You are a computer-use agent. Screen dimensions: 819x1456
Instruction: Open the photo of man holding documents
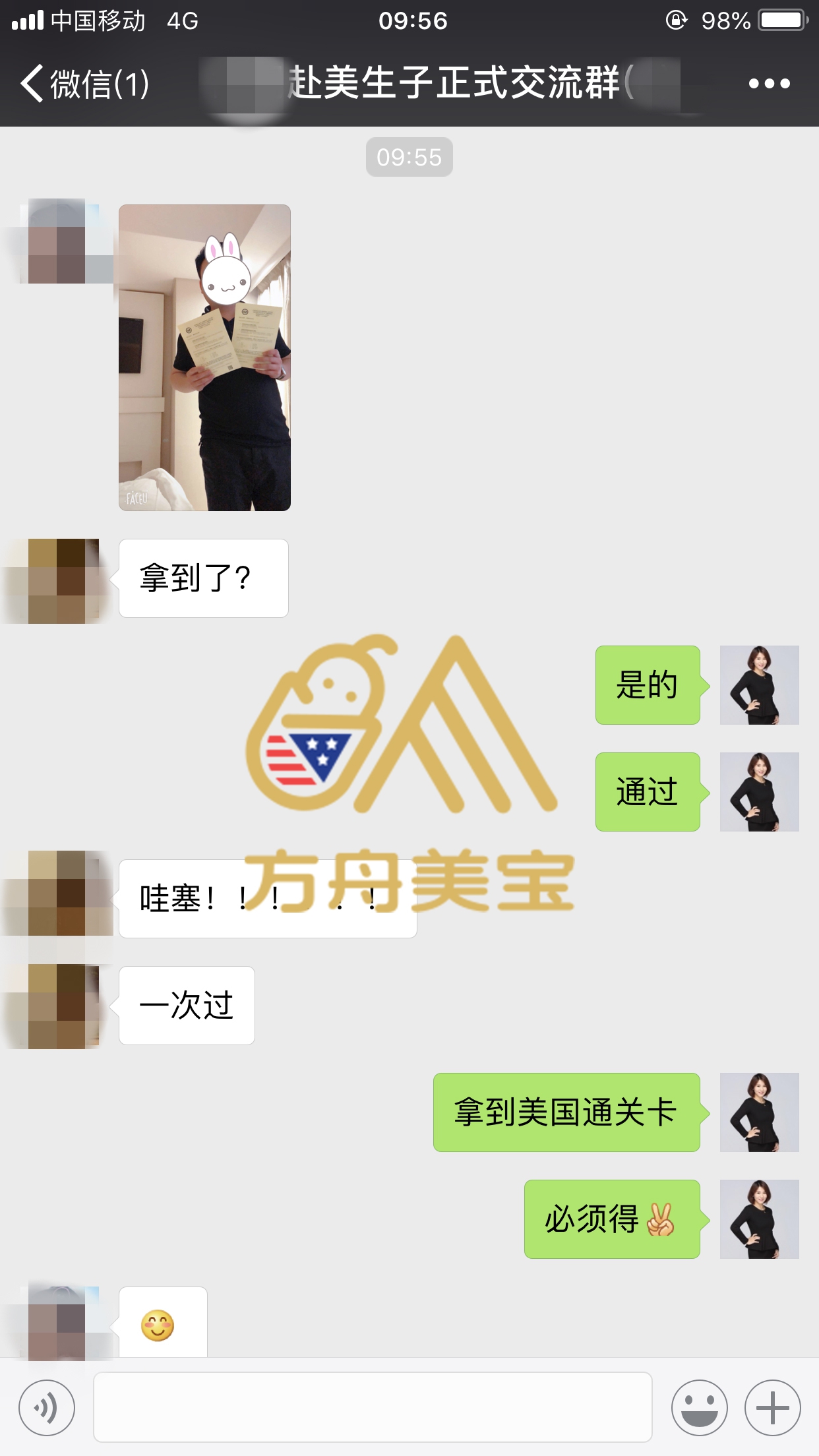click(204, 357)
